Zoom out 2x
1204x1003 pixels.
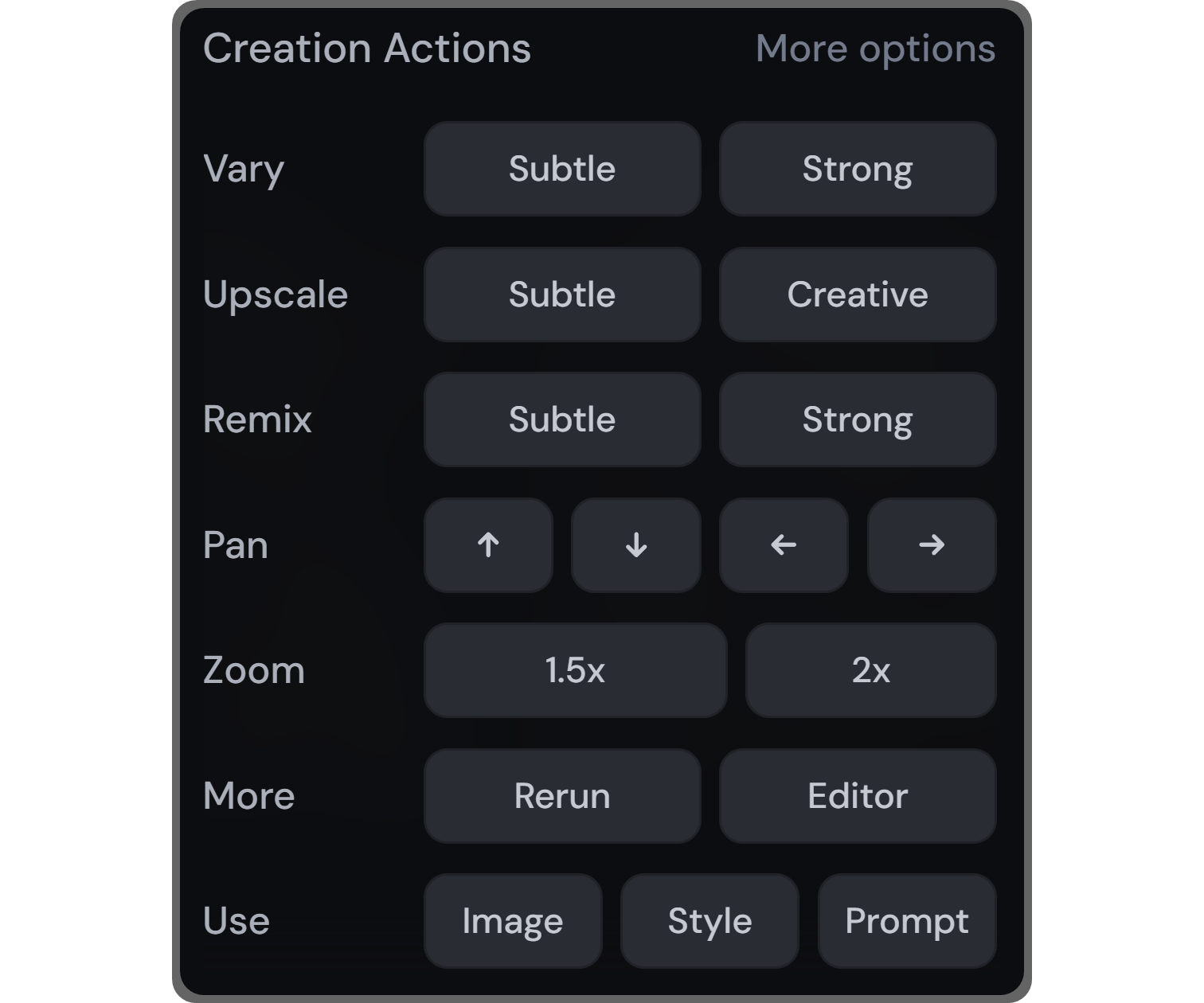(870, 670)
